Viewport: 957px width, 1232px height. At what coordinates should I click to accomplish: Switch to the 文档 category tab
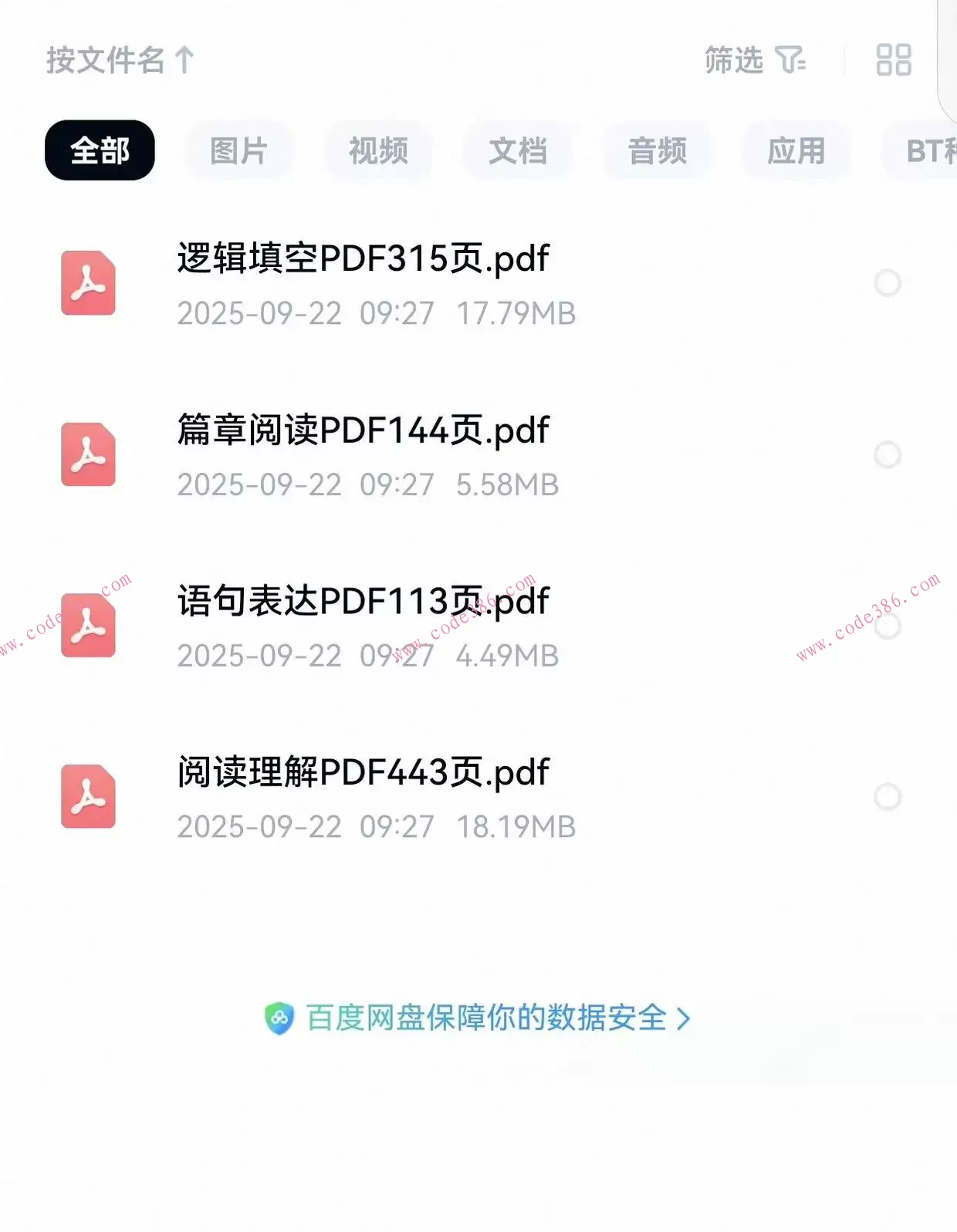coord(518,150)
